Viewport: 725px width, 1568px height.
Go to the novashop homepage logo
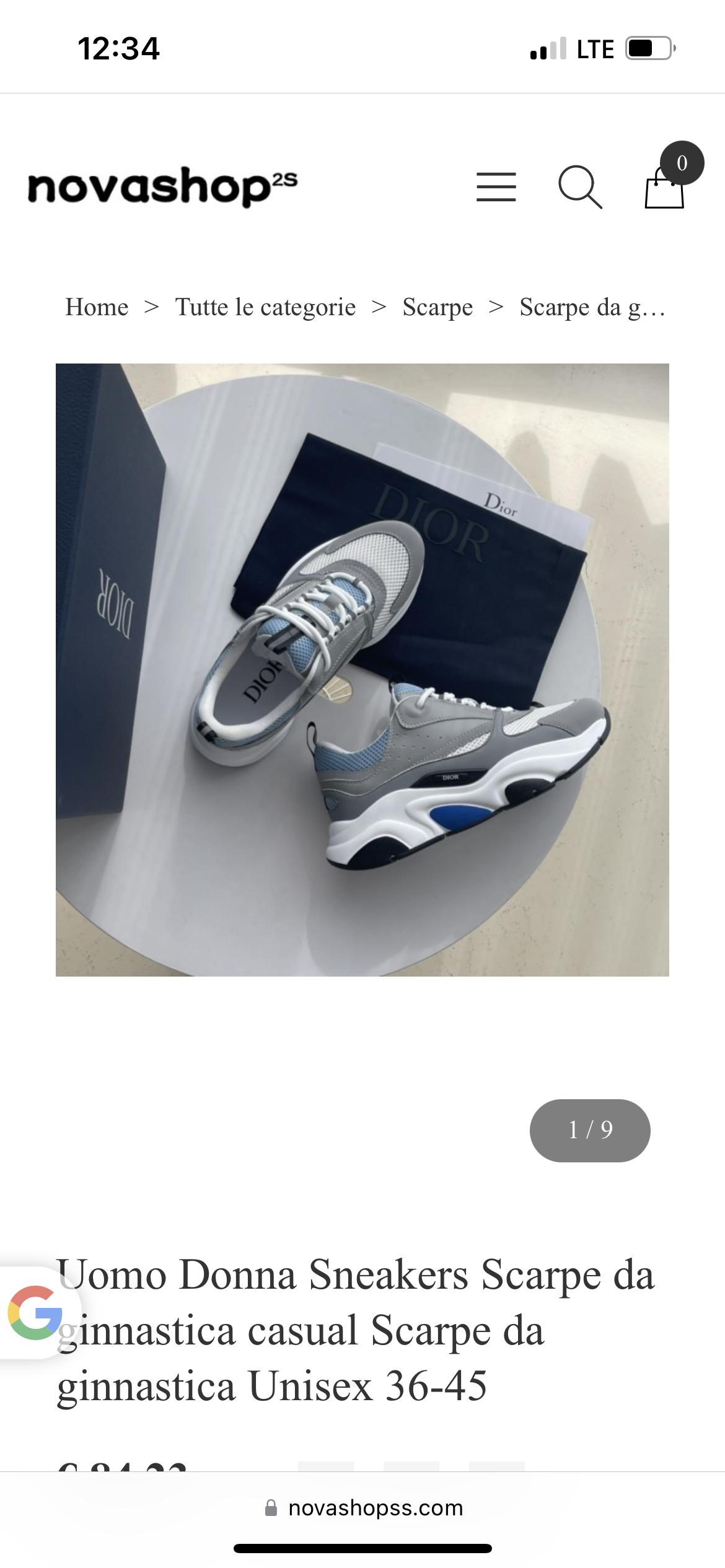point(162,186)
